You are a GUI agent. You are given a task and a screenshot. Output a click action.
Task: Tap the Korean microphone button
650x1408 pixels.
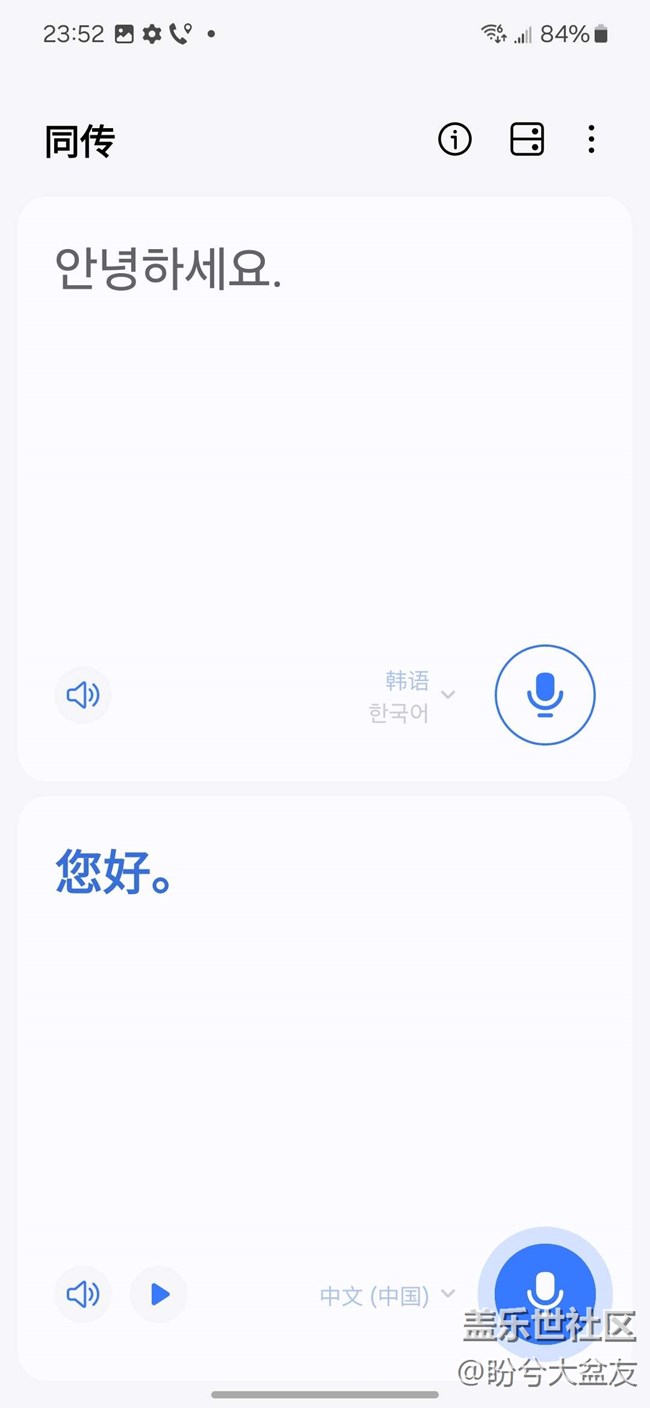(x=545, y=695)
